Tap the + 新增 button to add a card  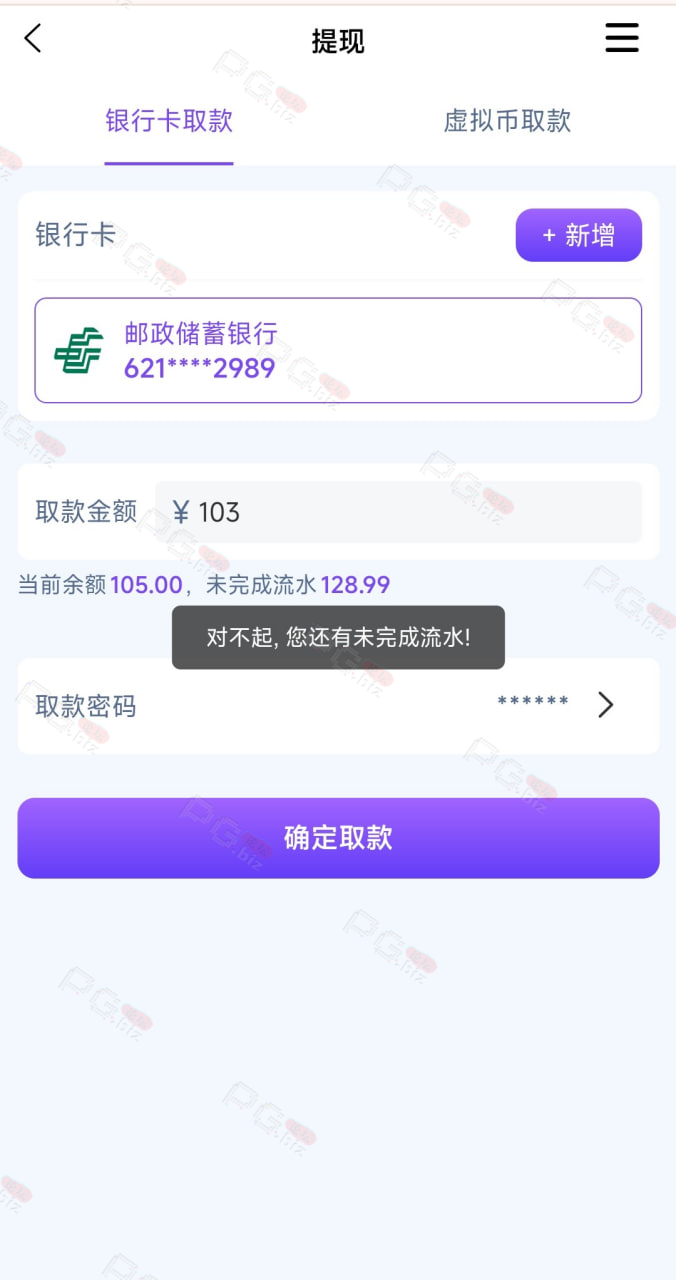click(579, 235)
